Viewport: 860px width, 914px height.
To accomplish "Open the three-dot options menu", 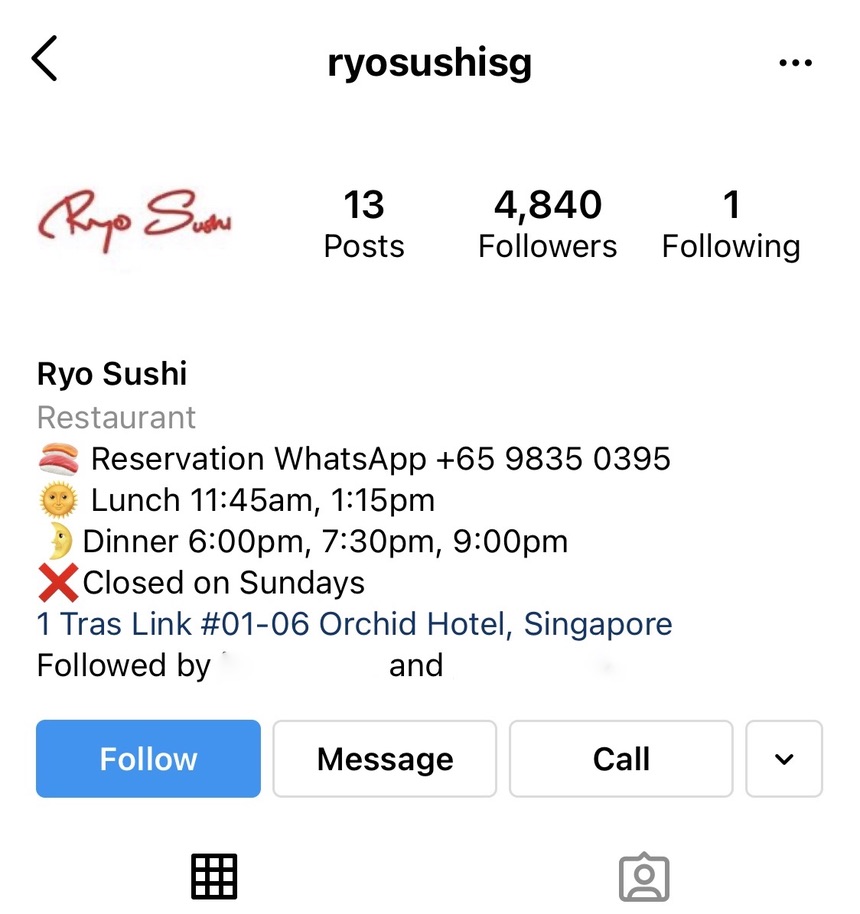I will (x=795, y=63).
